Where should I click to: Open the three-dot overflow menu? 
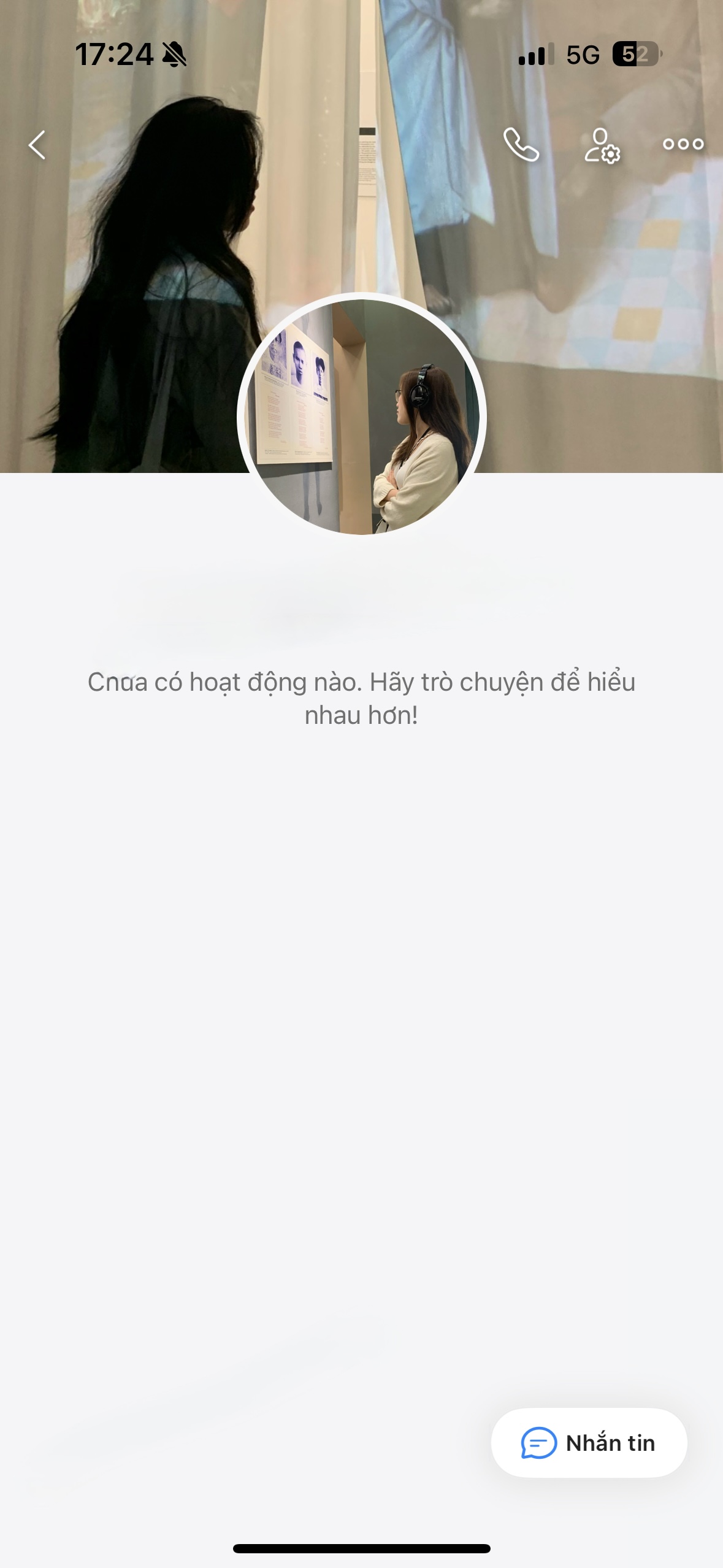683,145
